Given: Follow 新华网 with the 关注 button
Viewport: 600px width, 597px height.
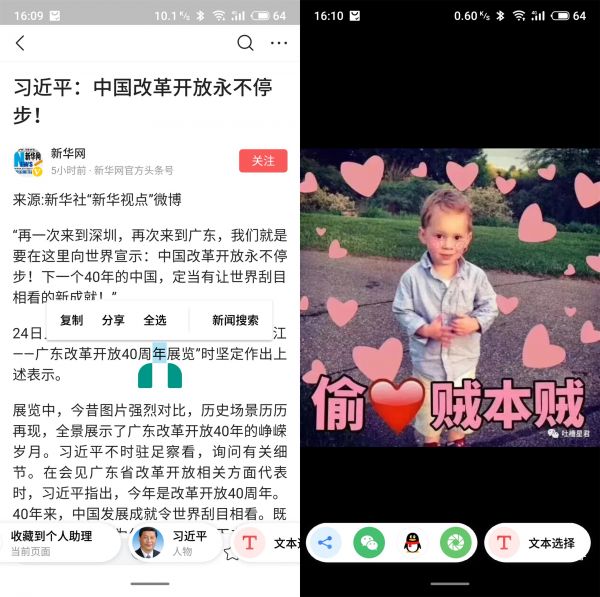Looking at the screenshot, I should [x=263, y=160].
